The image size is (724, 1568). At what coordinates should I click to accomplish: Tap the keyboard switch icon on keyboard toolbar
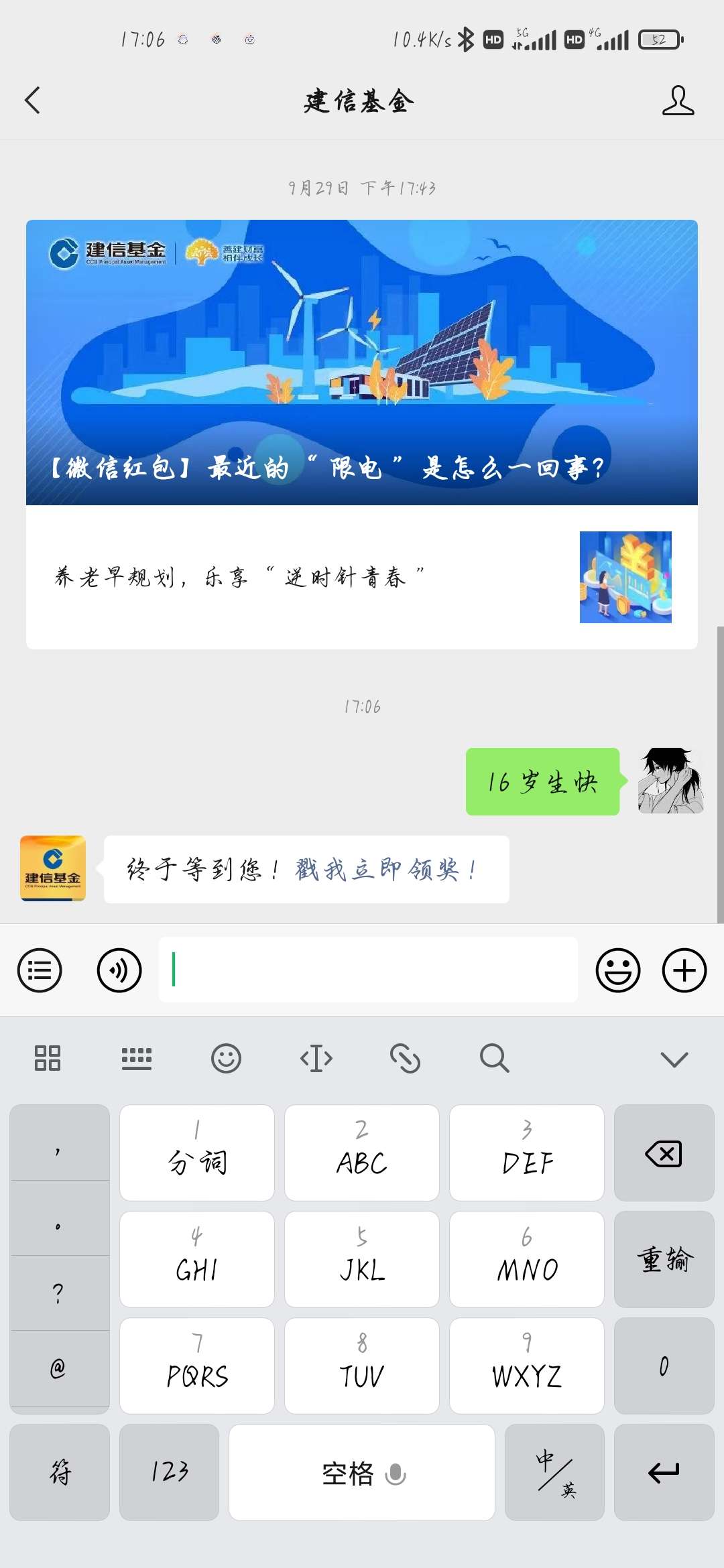tap(137, 1059)
